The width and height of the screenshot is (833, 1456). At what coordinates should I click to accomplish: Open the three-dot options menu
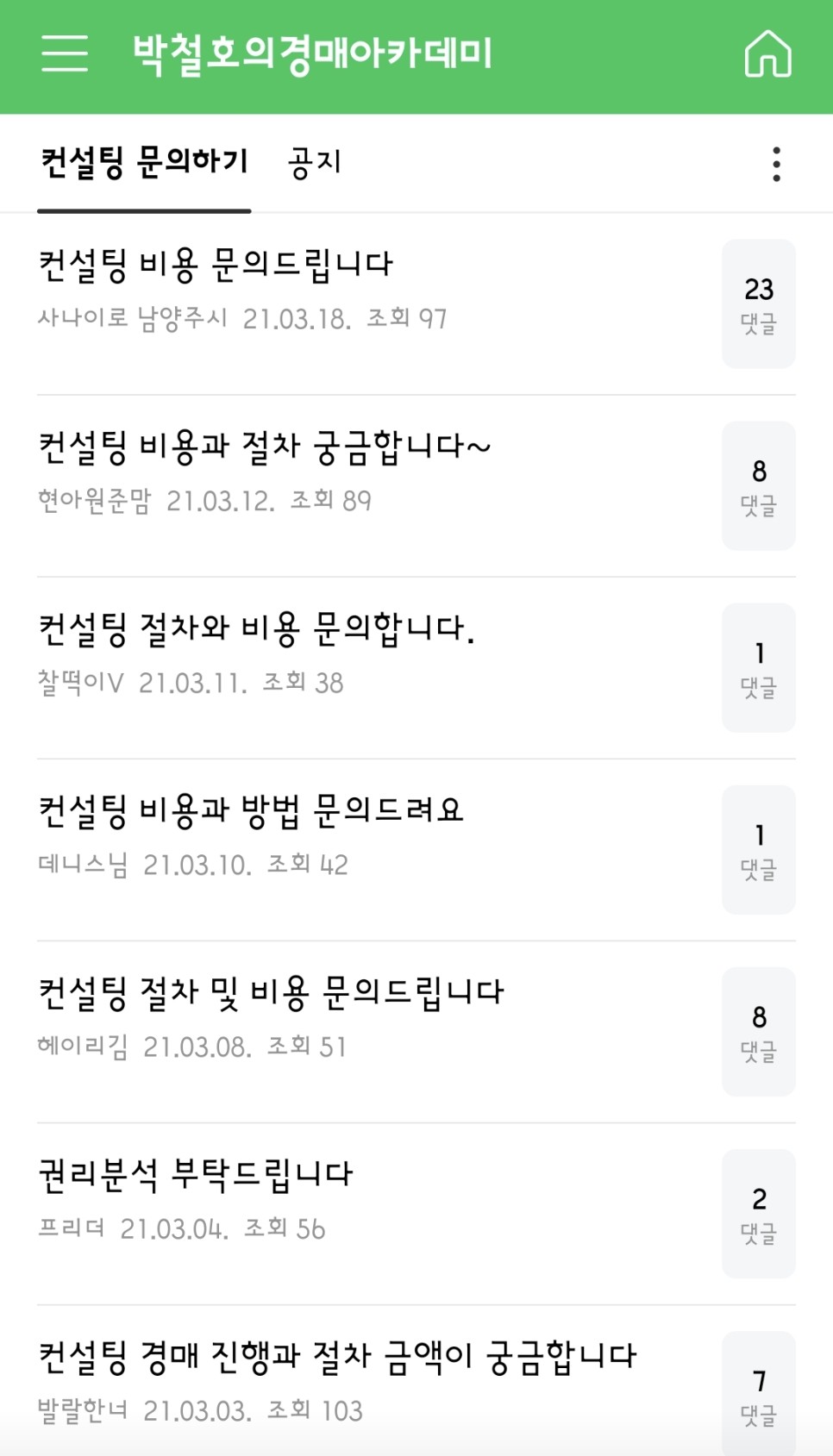click(777, 163)
